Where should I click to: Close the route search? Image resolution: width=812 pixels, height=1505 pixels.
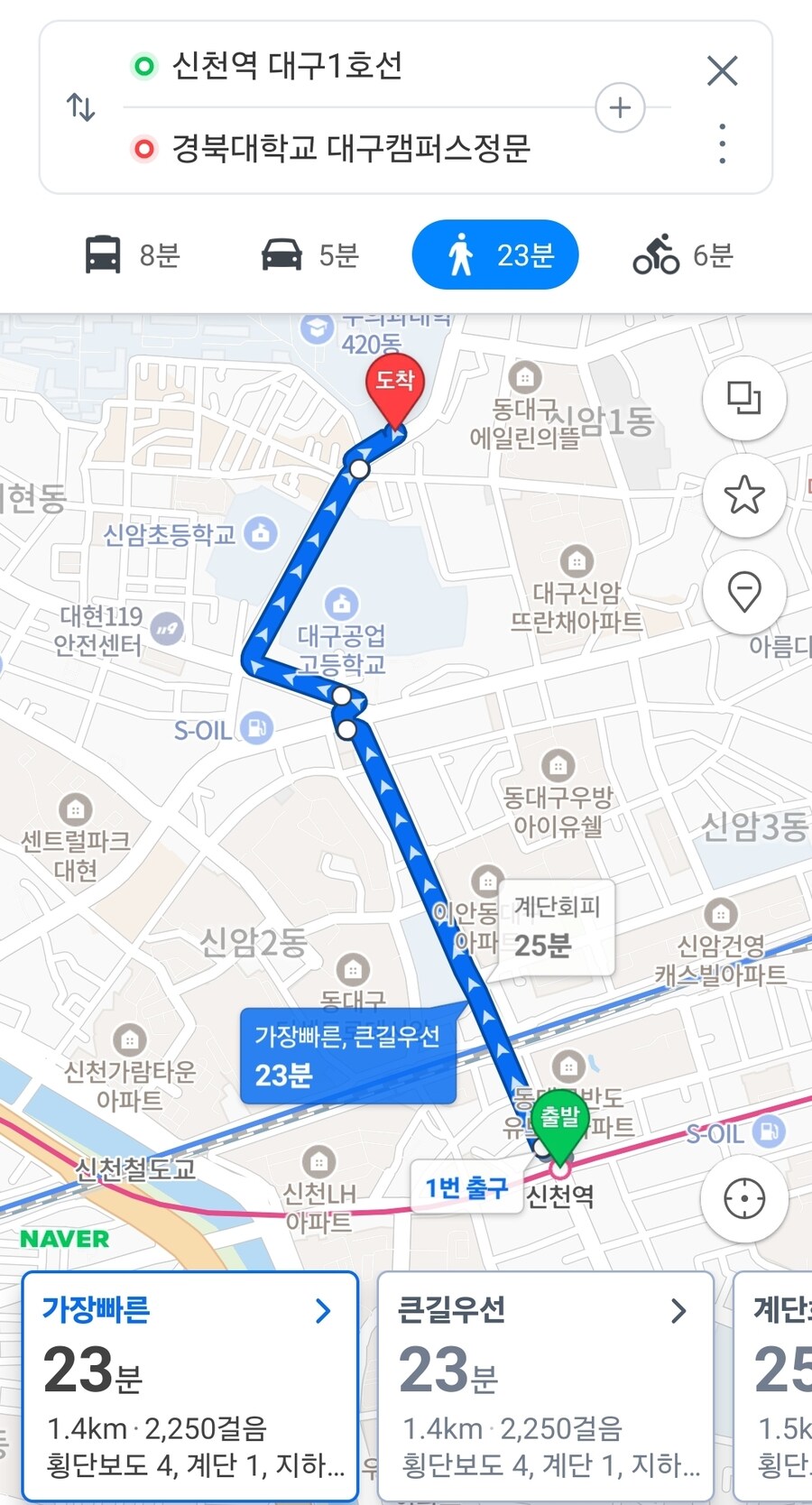coord(722,70)
